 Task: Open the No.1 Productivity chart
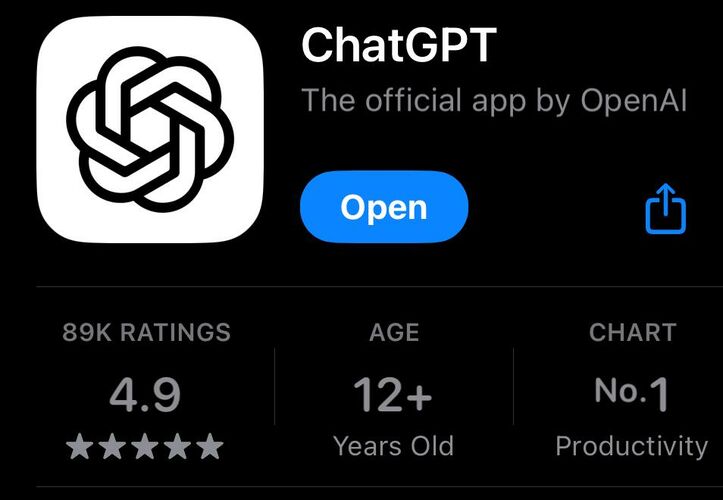click(x=631, y=391)
